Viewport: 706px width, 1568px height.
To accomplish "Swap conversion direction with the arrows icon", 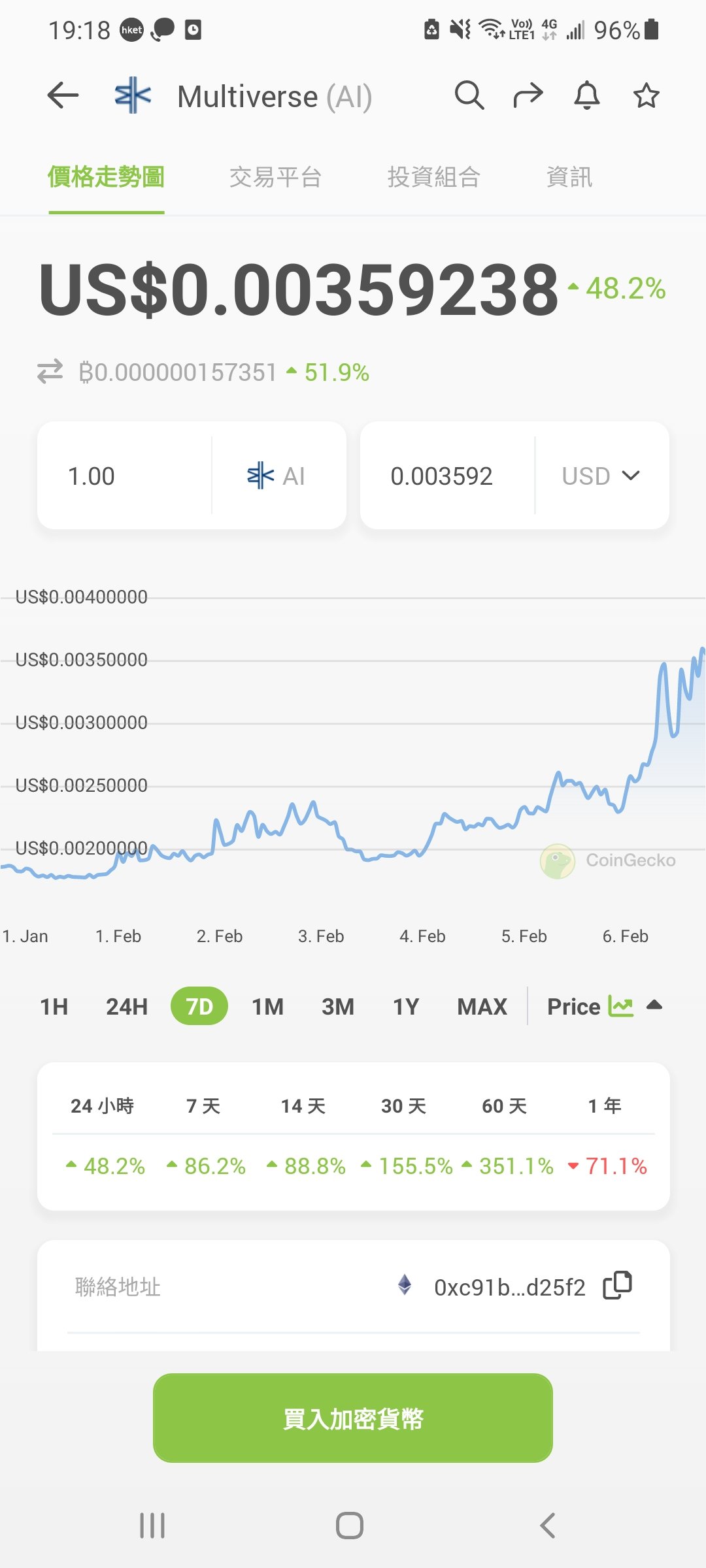I will pos(50,372).
